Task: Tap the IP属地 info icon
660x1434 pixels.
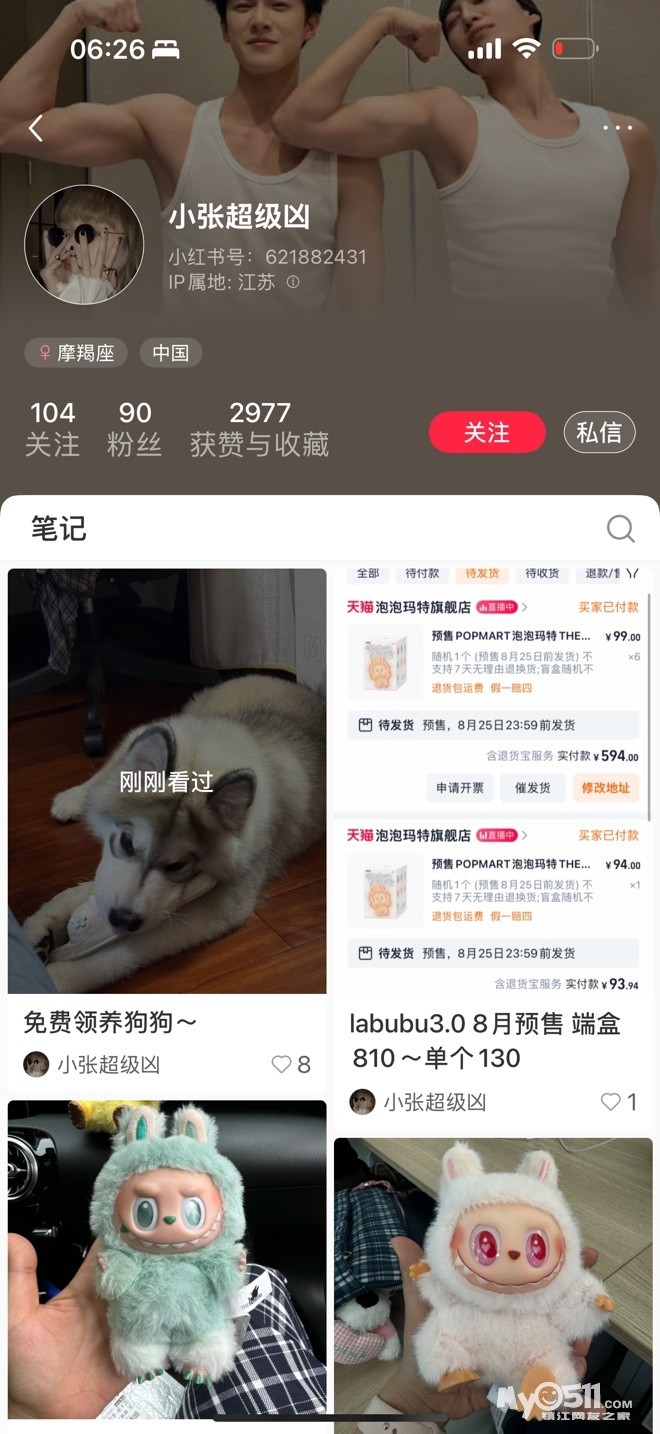Action: [x=293, y=282]
